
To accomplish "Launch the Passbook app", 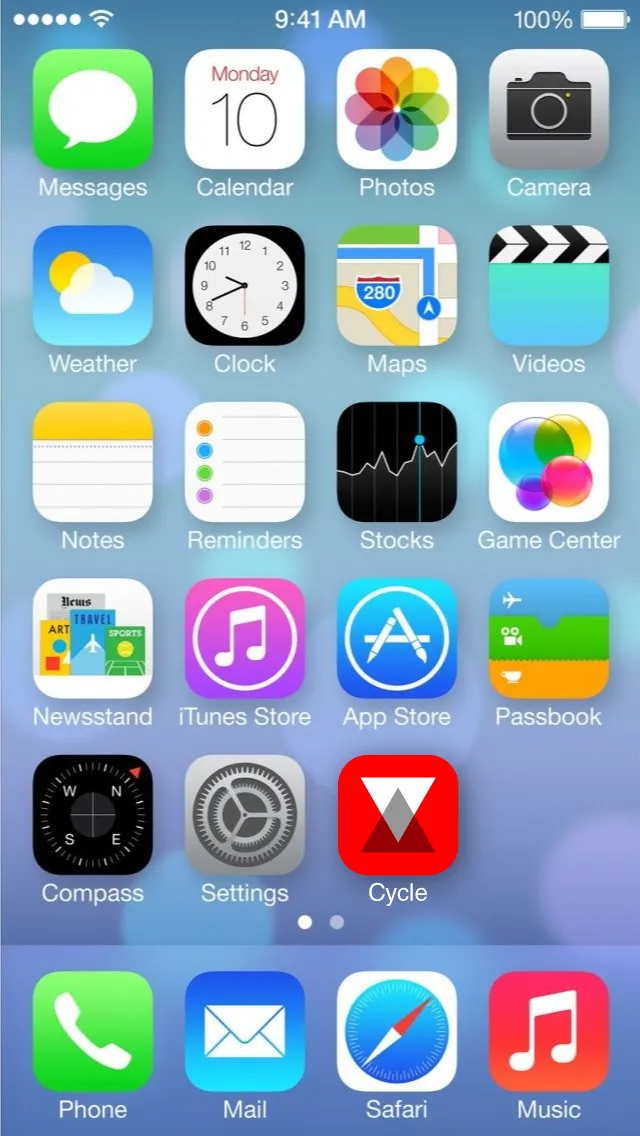I will [549, 638].
